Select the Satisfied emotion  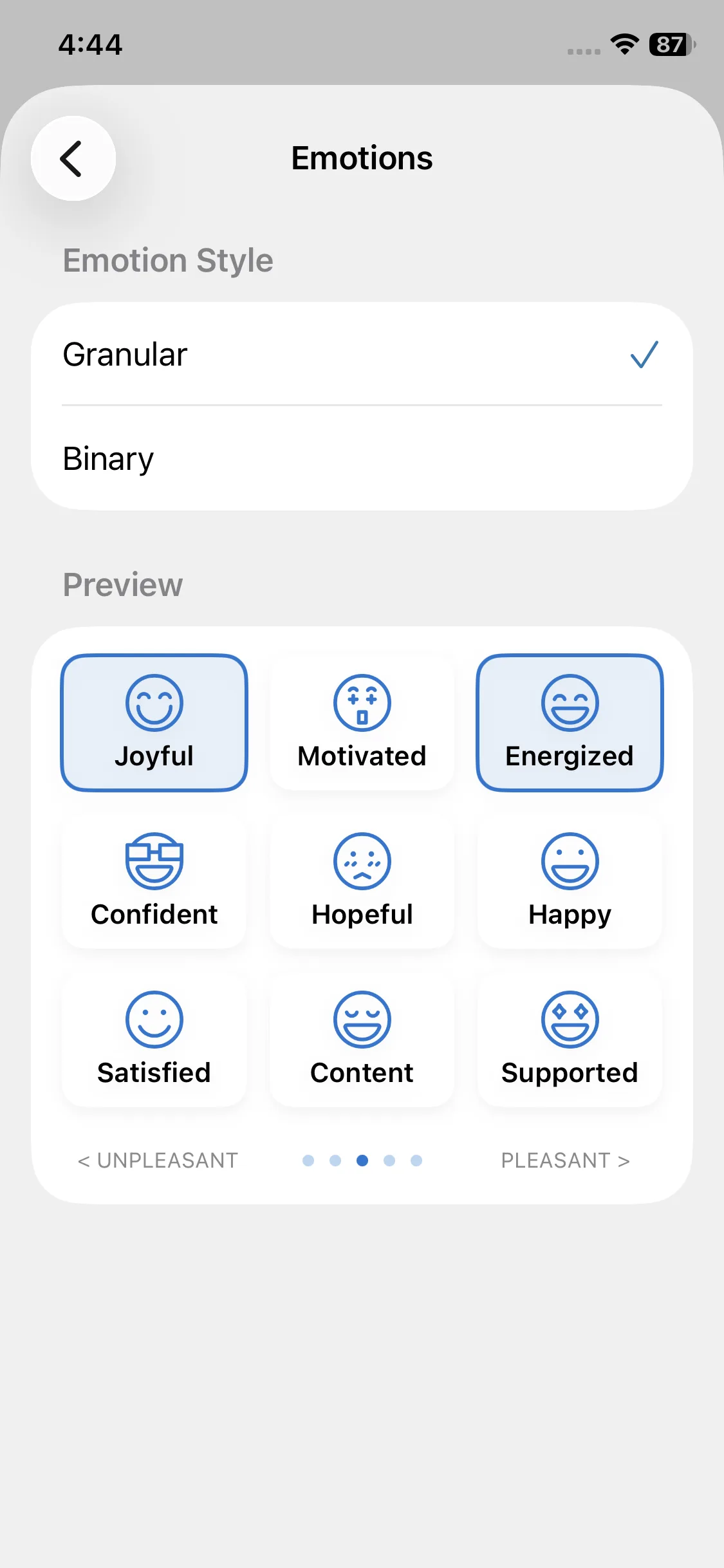pyautogui.click(x=154, y=1040)
